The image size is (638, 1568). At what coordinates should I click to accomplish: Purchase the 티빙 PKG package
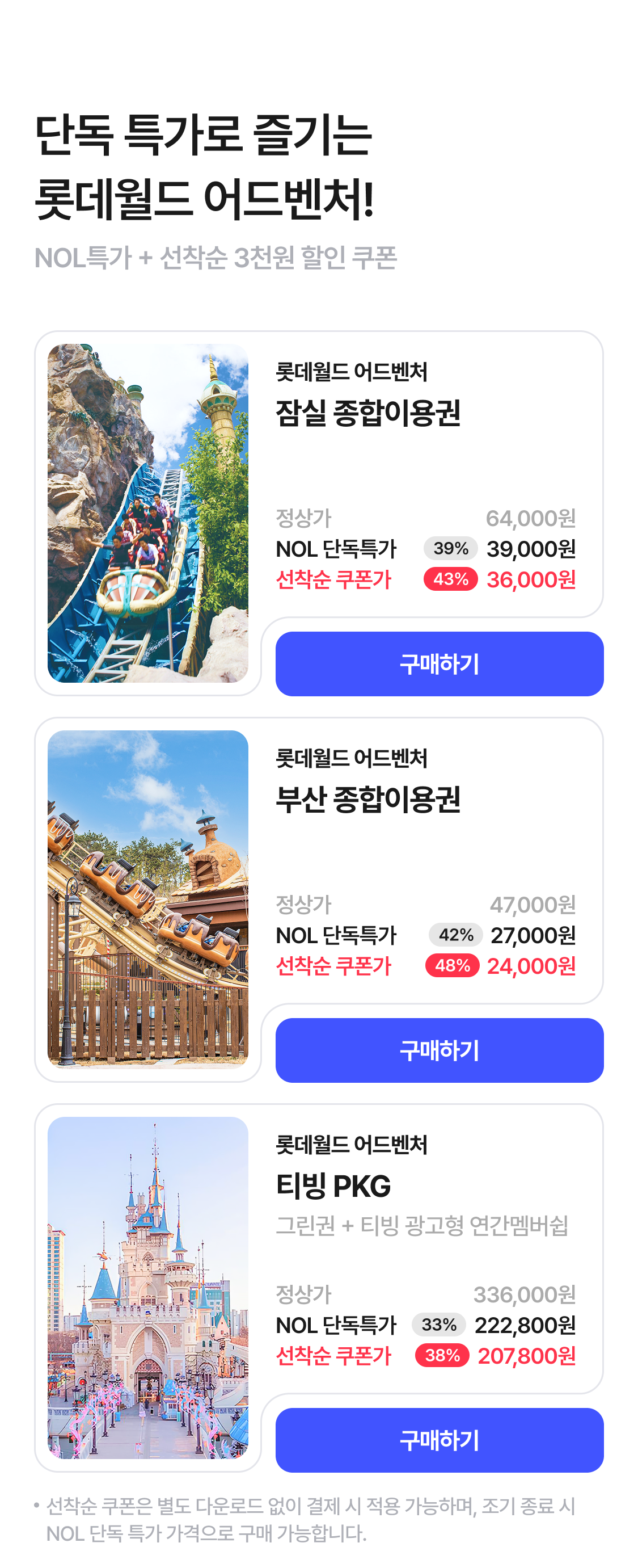[x=439, y=1440]
